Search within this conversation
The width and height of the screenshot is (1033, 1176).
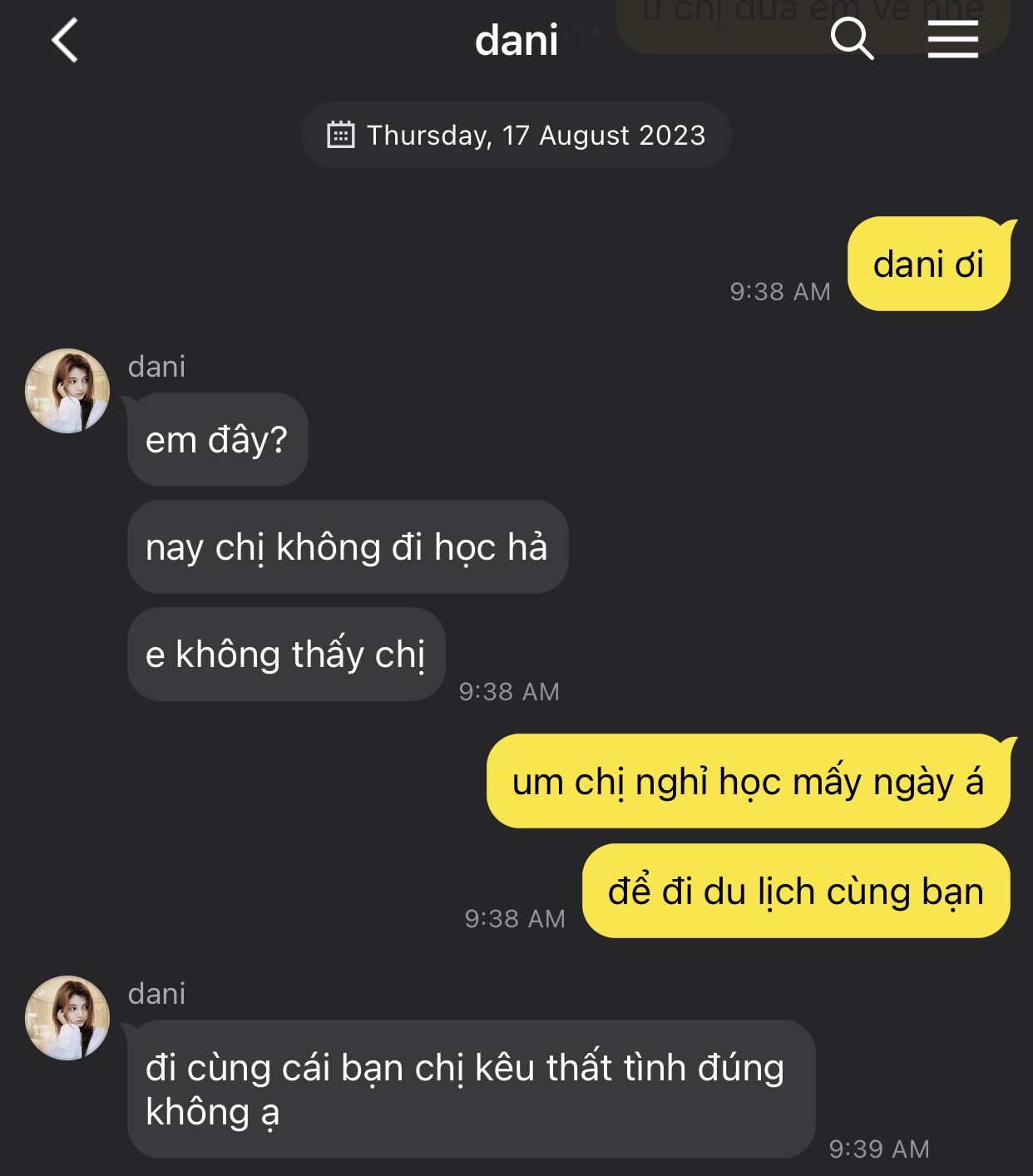[x=852, y=40]
